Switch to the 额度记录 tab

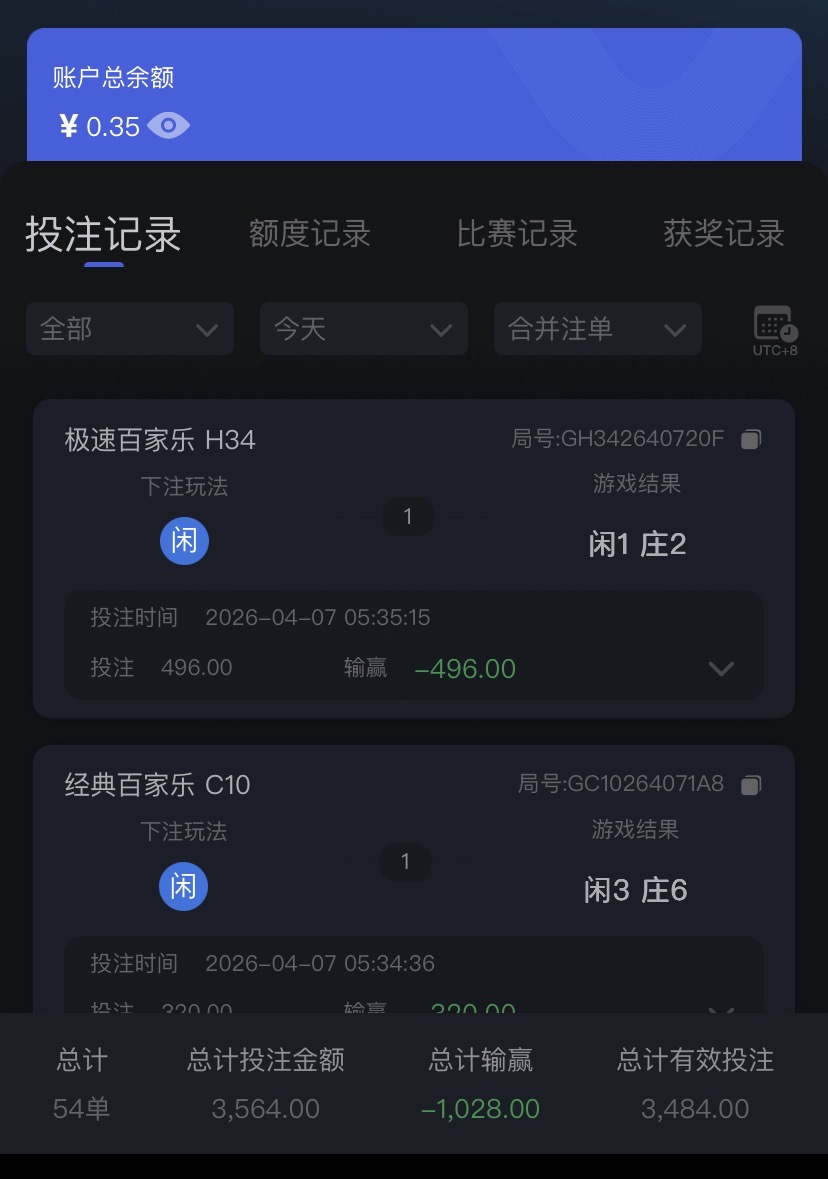pyautogui.click(x=309, y=234)
